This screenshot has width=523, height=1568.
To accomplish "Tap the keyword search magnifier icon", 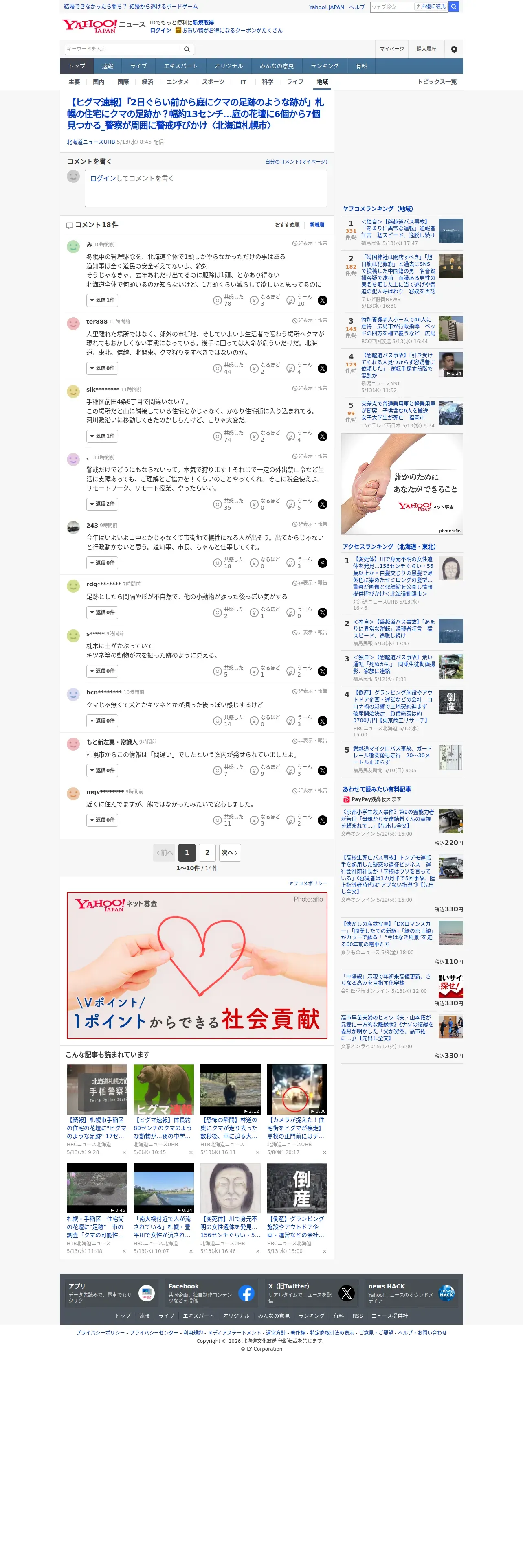I will 187,49.
